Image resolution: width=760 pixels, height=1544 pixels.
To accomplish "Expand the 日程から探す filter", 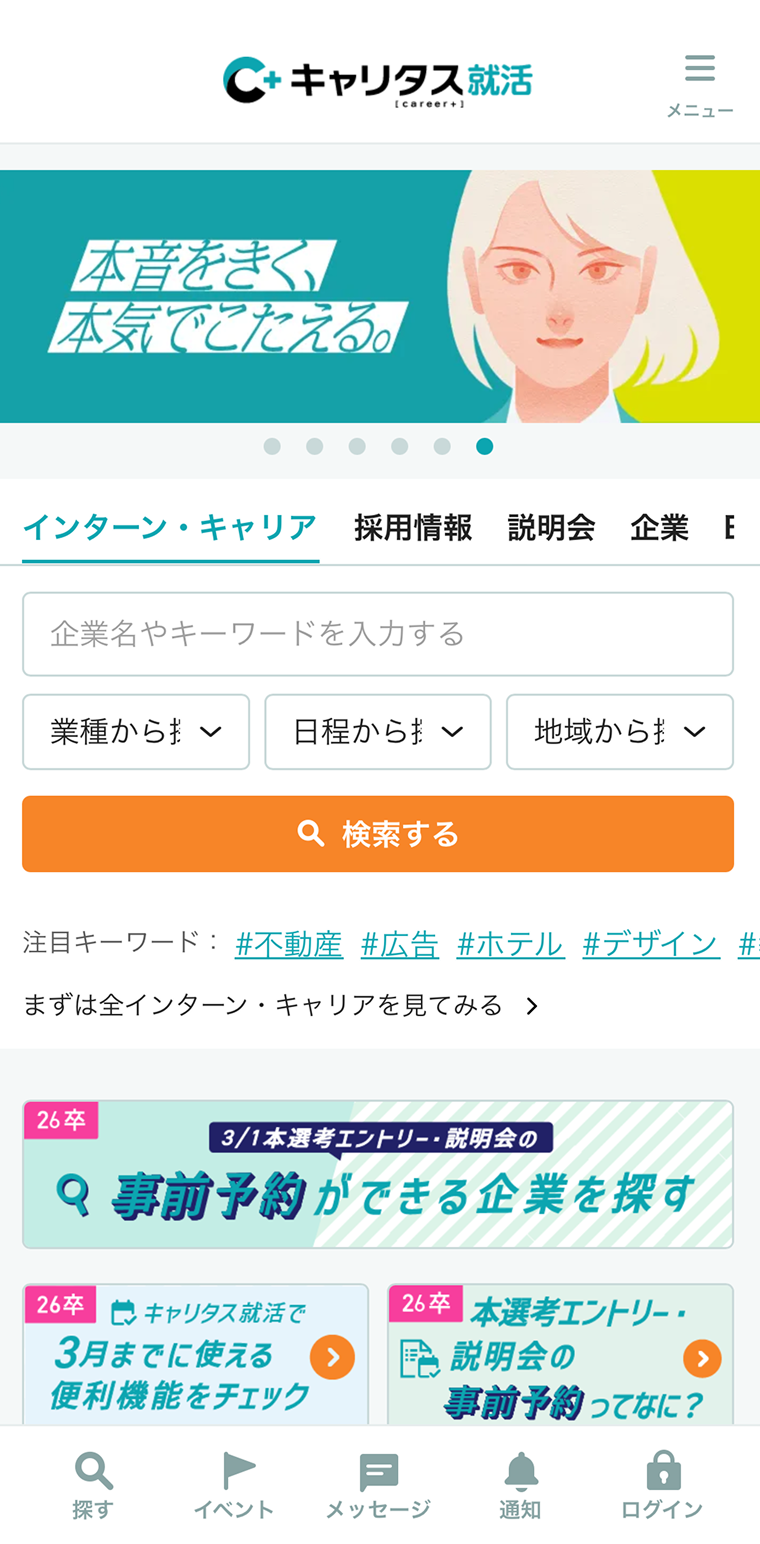I will (378, 731).
